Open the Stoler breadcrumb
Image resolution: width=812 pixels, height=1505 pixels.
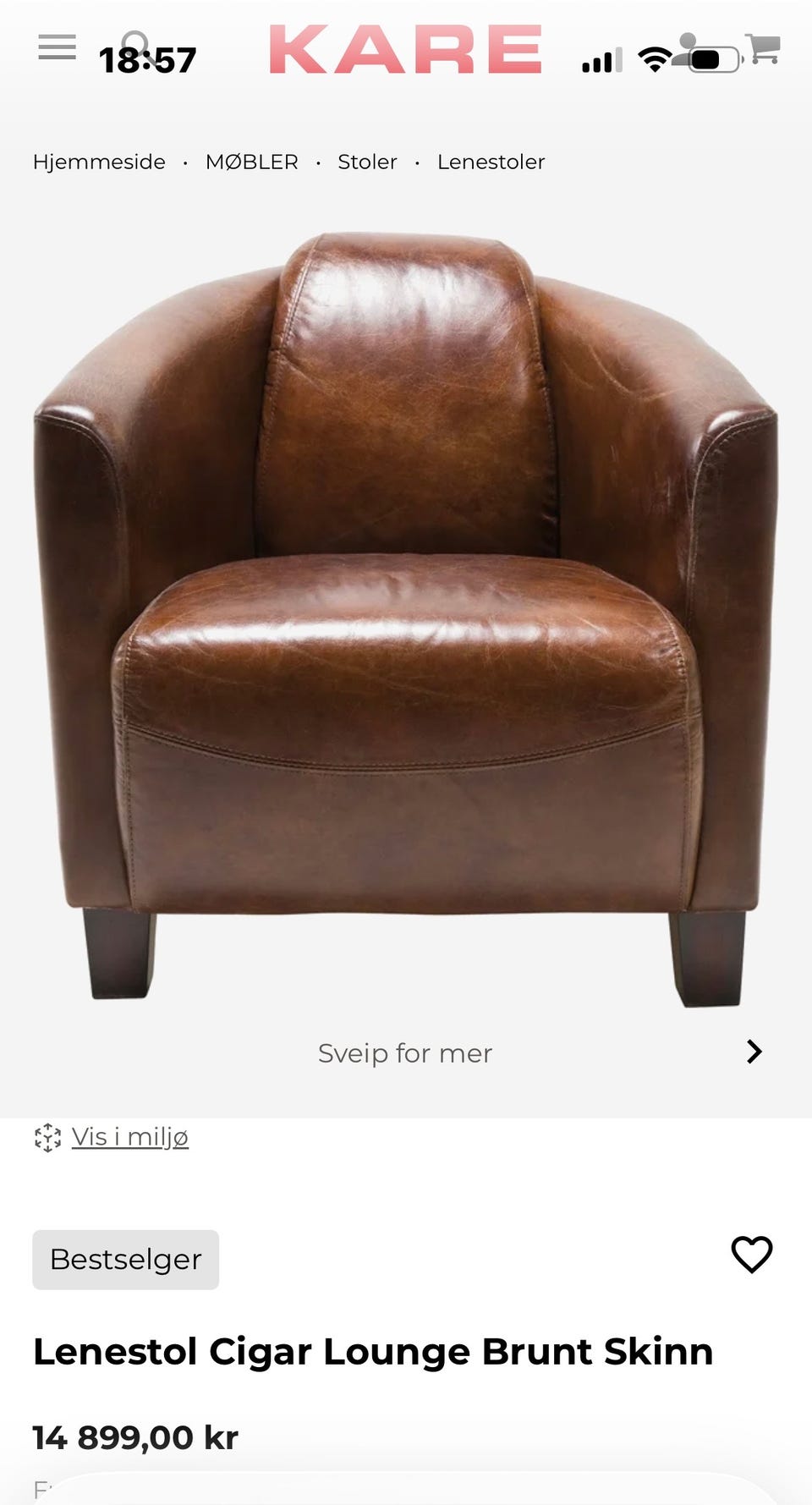click(x=367, y=162)
